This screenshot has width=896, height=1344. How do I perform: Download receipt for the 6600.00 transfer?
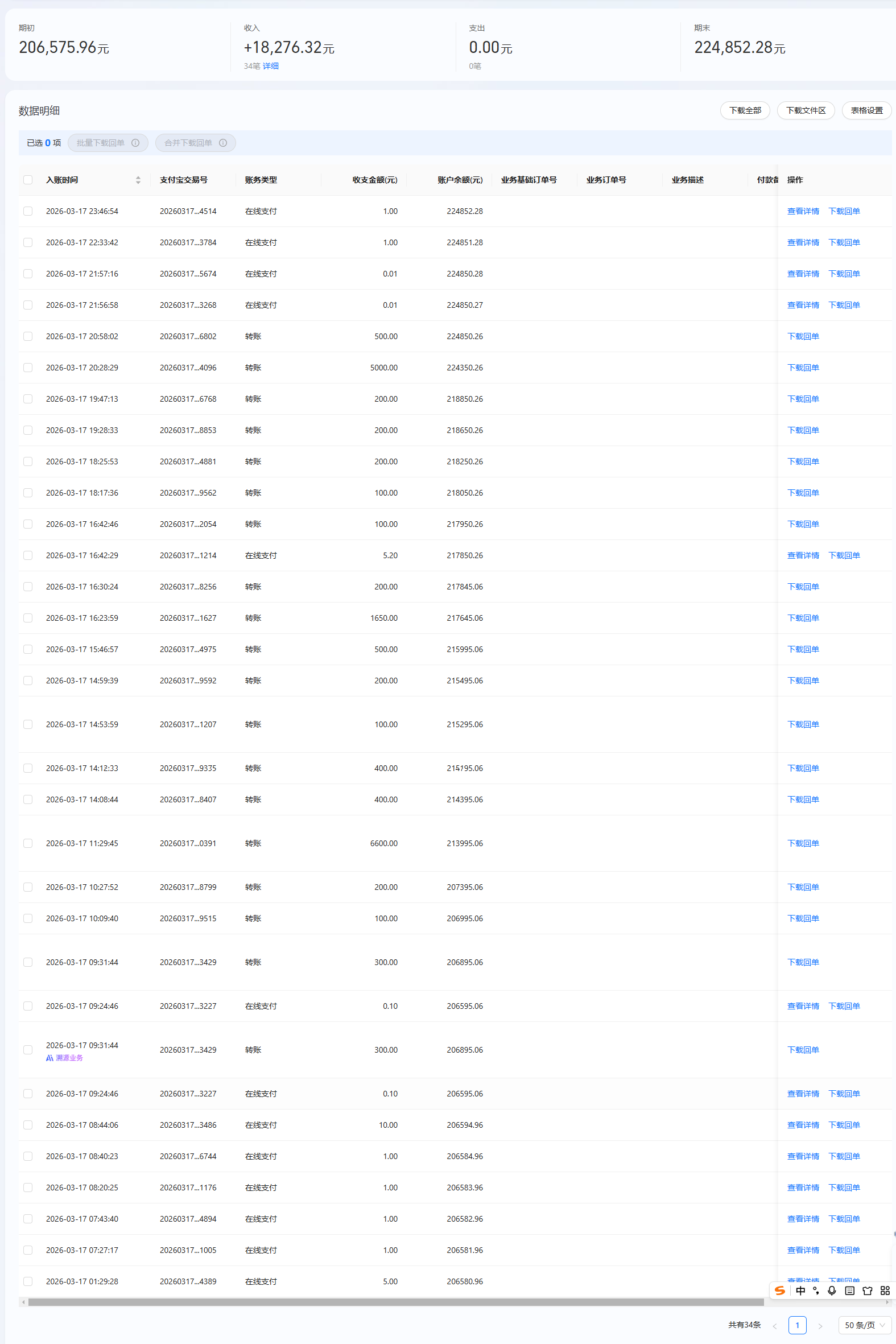pyautogui.click(x=803, y=843)
